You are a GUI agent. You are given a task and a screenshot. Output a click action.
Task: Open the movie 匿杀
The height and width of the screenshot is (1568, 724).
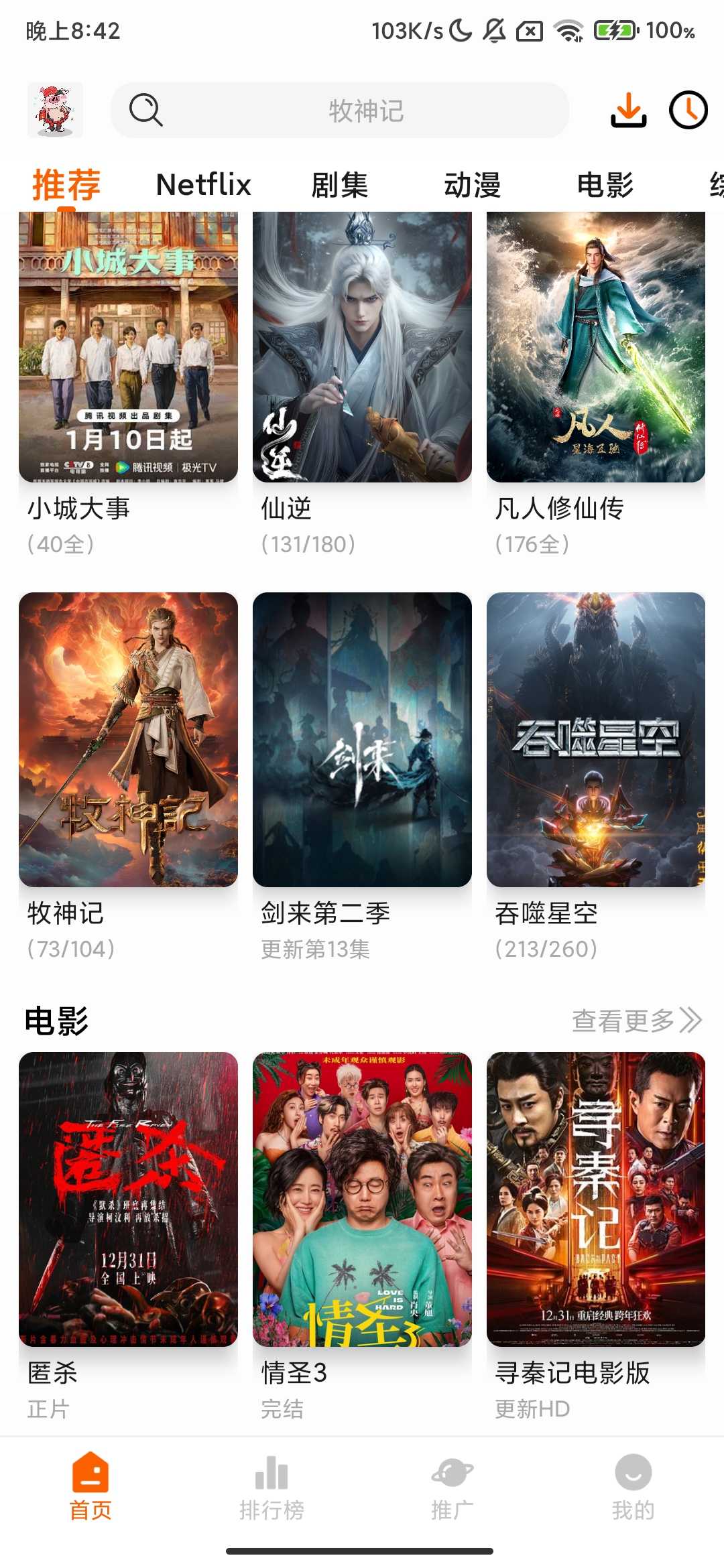pyautogui.click(x=128, y=1199)
